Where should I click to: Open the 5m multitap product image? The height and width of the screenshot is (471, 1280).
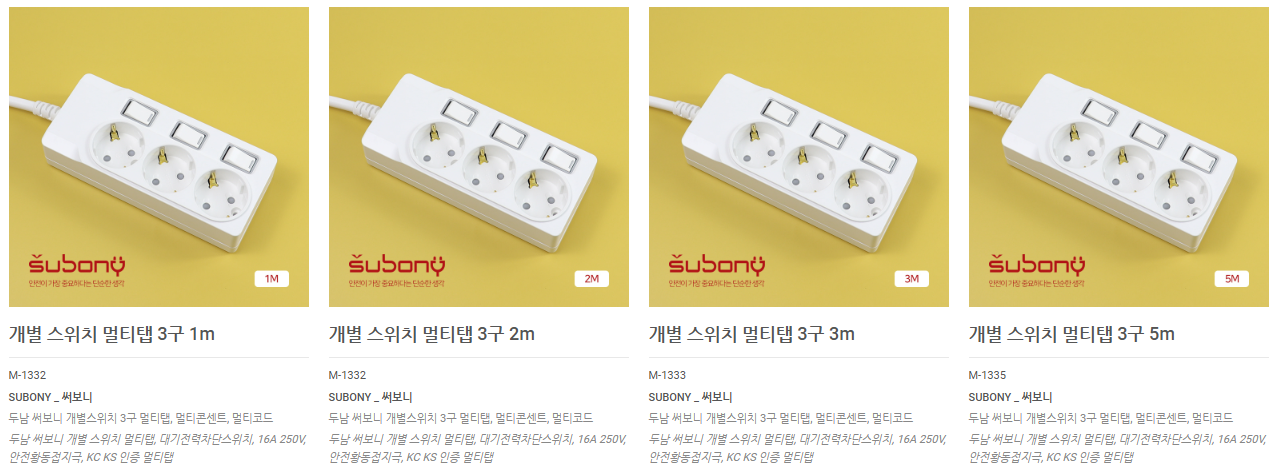coord(1118,157)
